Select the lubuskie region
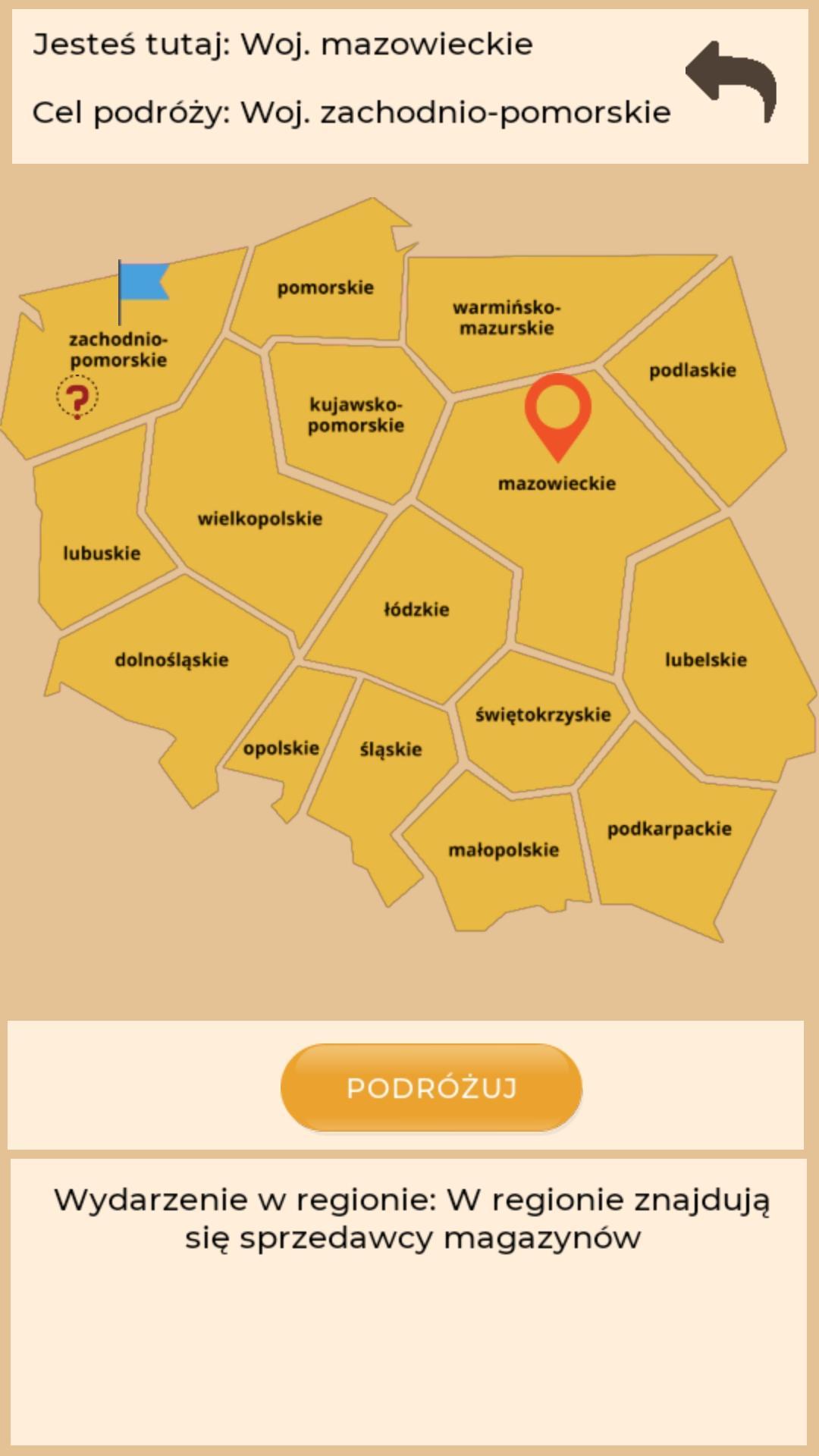The image size is (819, 1456). coord(101,553)
